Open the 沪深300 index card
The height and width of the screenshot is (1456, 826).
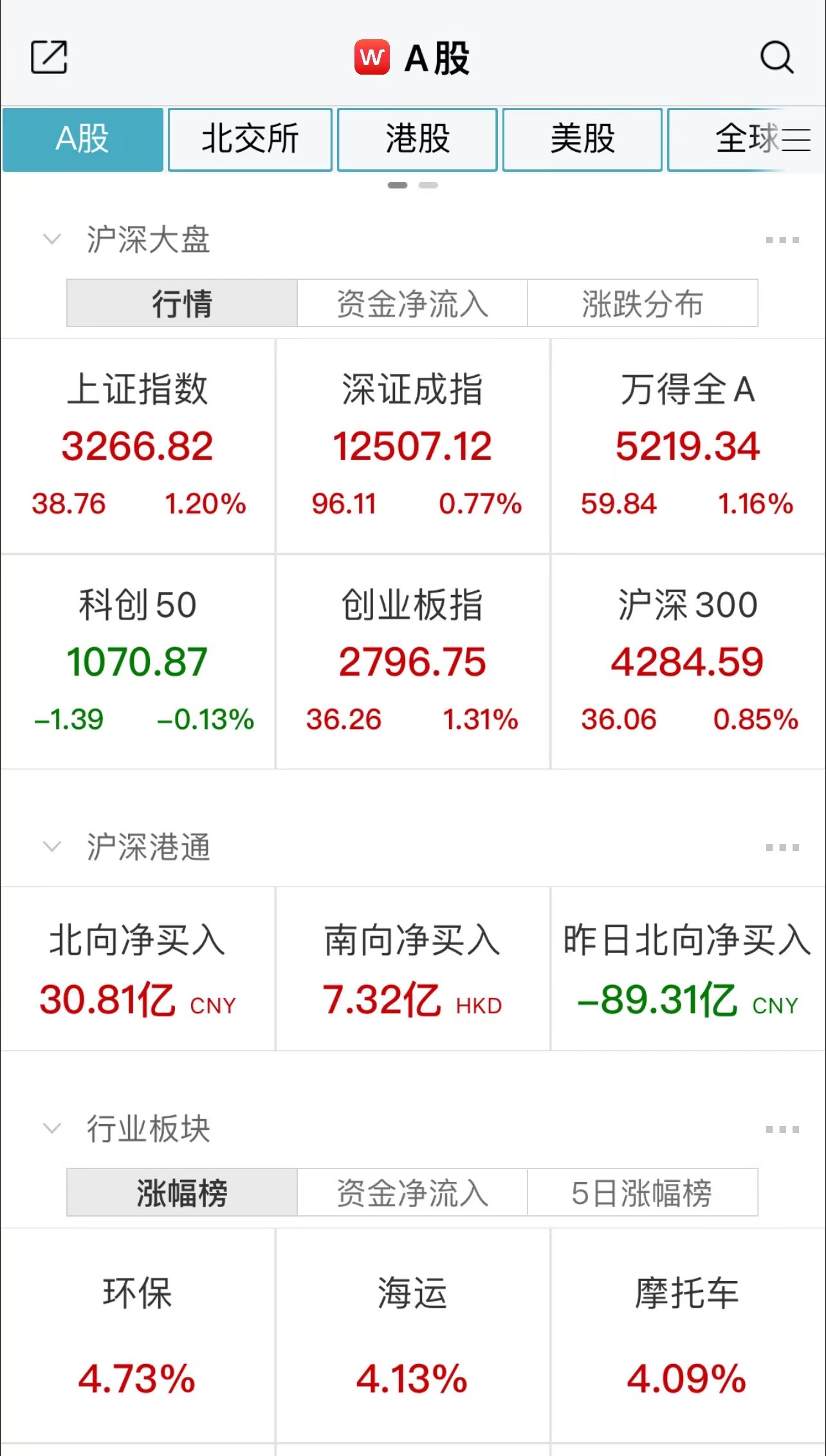point(688,661)
